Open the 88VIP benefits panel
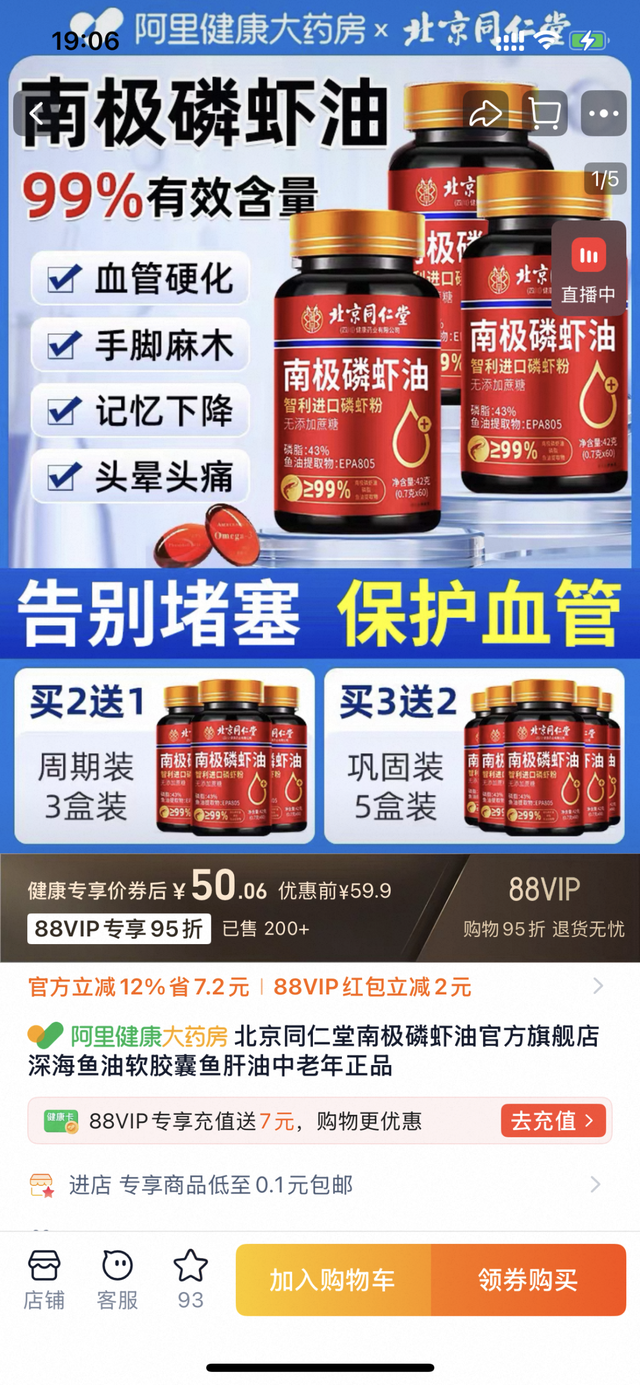This screenshot has height=1385, width=640. [542, 907]
